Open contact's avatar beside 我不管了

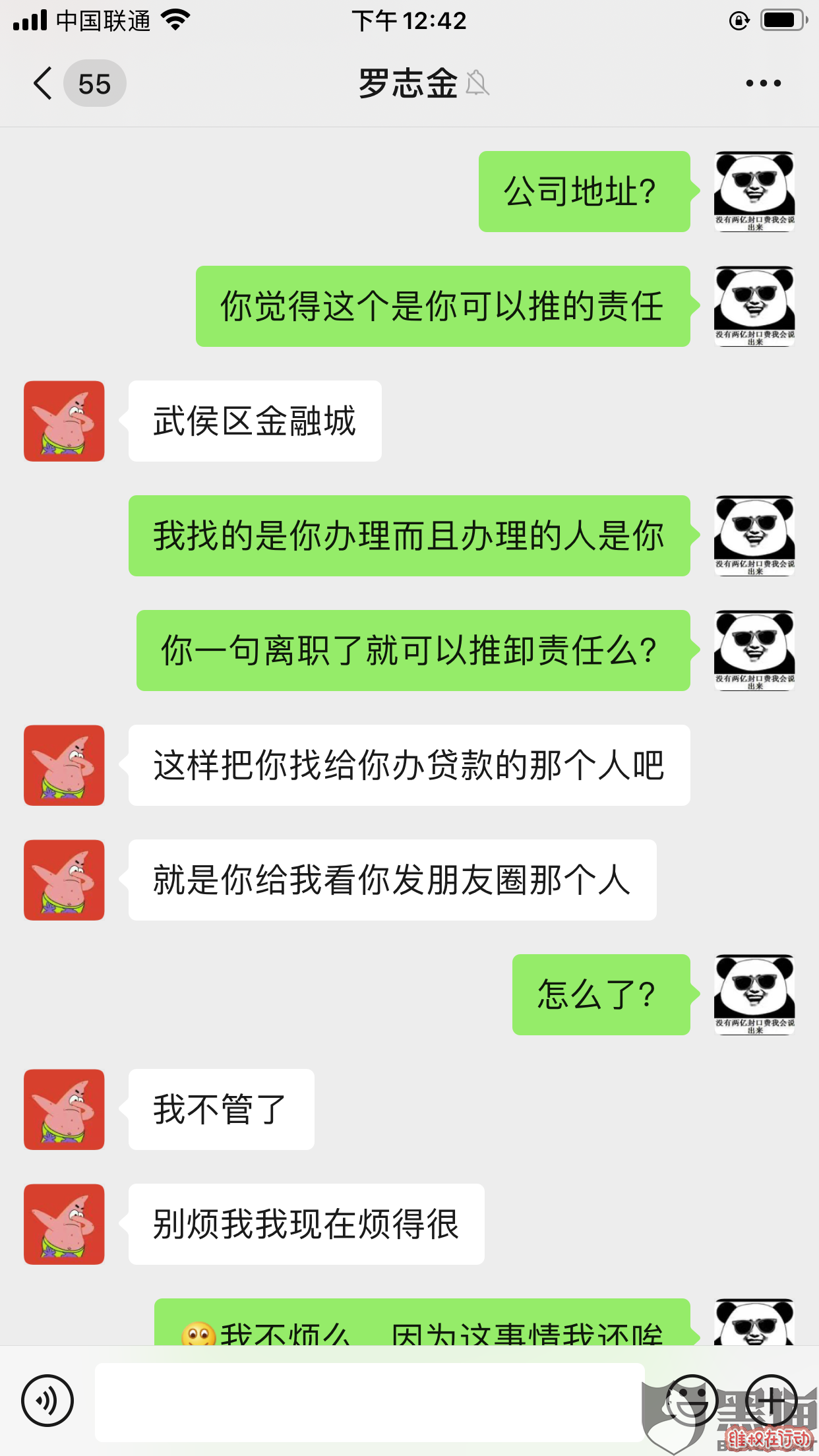click(64, 1109)
